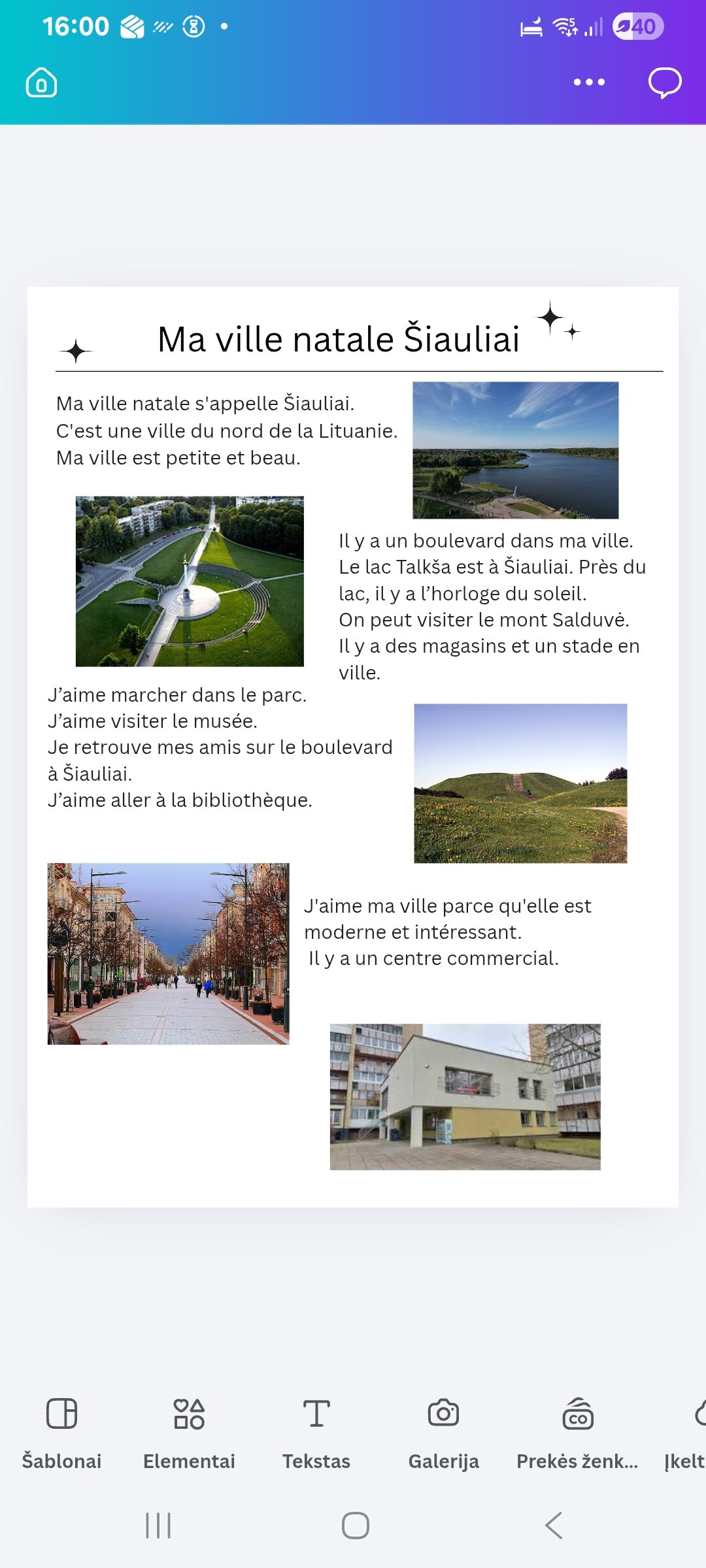Go to the Canva home screen
This screenshot has width=706, height=1568.
[41, 83]
